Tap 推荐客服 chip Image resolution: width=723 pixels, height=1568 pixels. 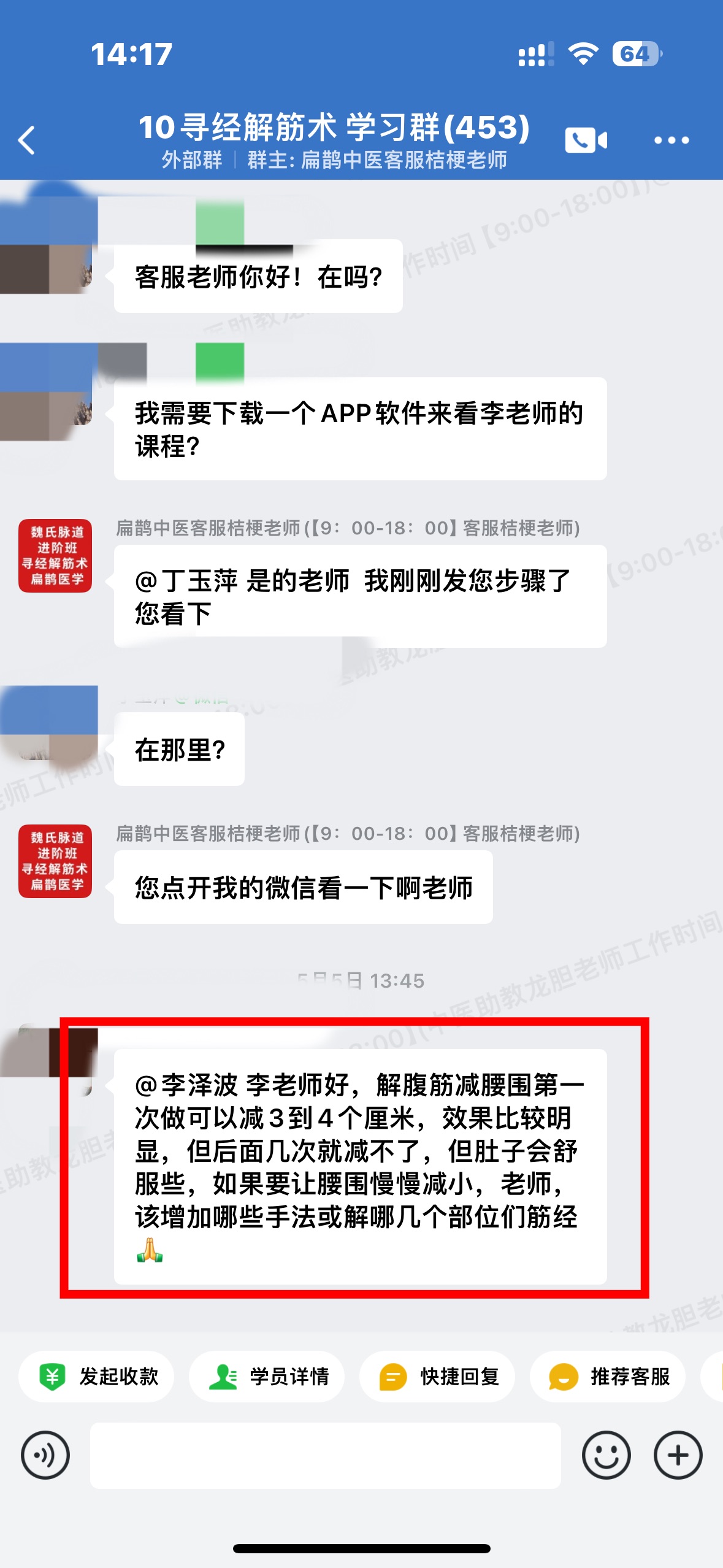point(608,1377)
